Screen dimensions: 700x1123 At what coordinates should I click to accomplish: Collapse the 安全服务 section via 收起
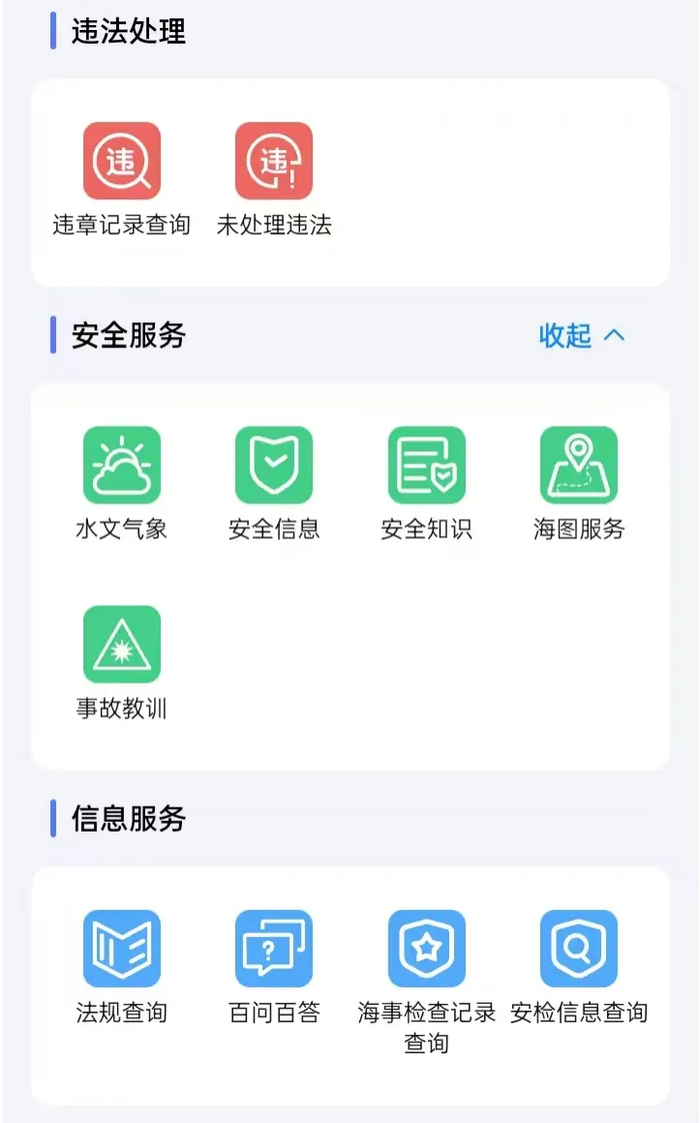click(x=581, y=336)
